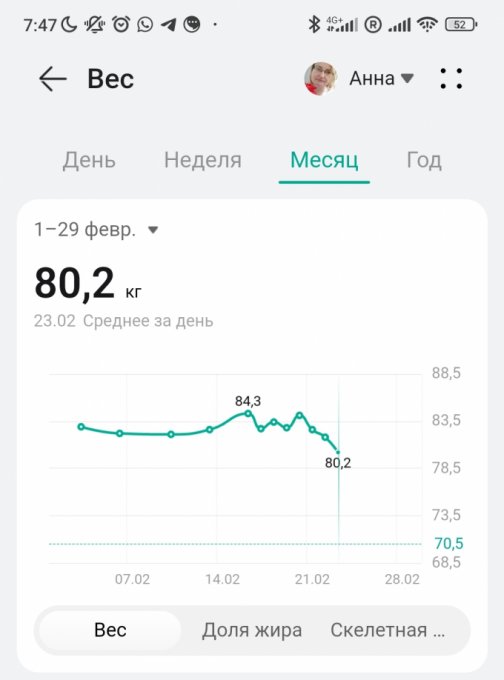The height and width of the screenshot is (680, 504).
Task: Show the Доля жира chart
Action: pos(252,630)
